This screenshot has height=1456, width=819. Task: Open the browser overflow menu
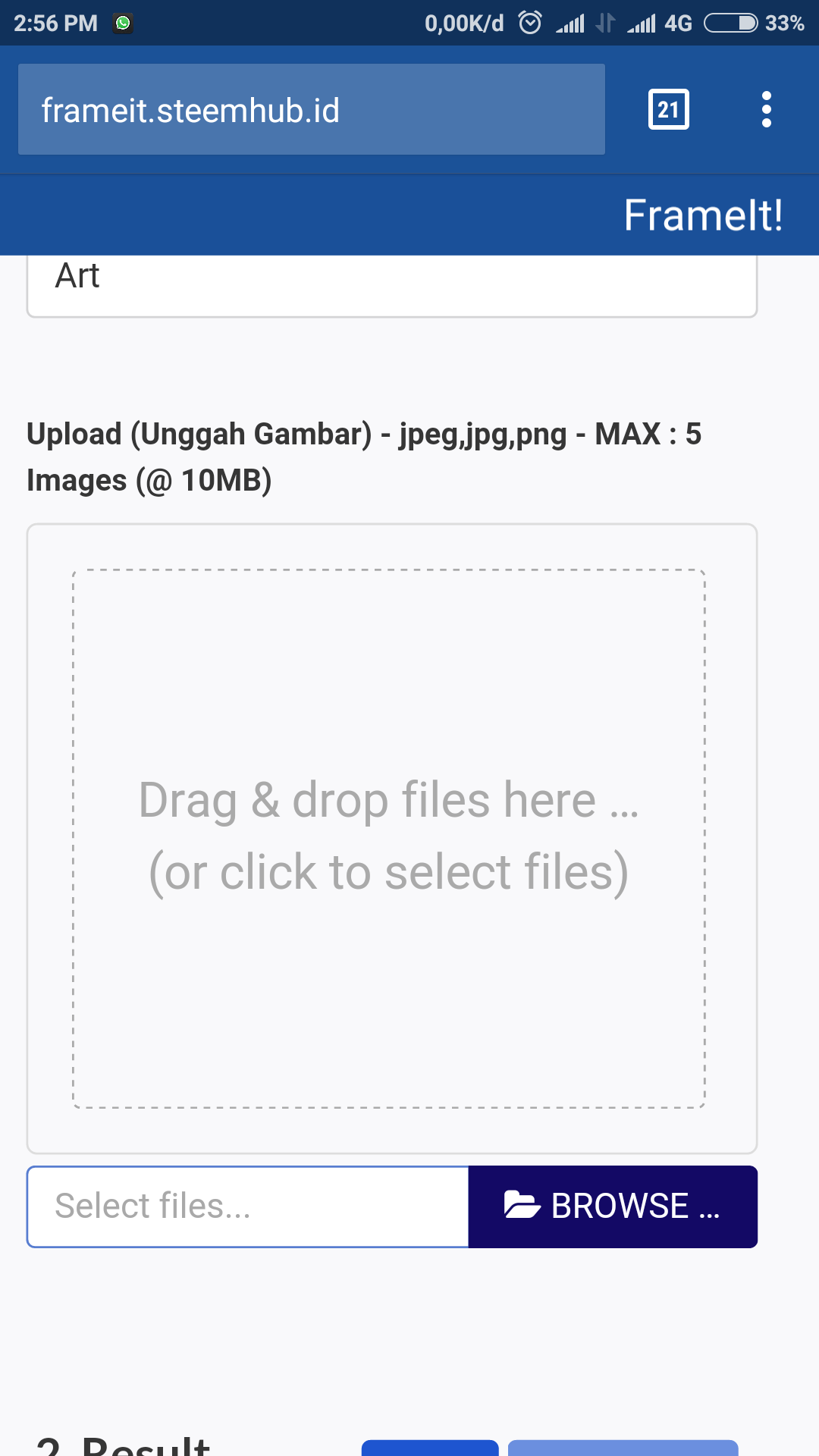click(x=766, y=110)
